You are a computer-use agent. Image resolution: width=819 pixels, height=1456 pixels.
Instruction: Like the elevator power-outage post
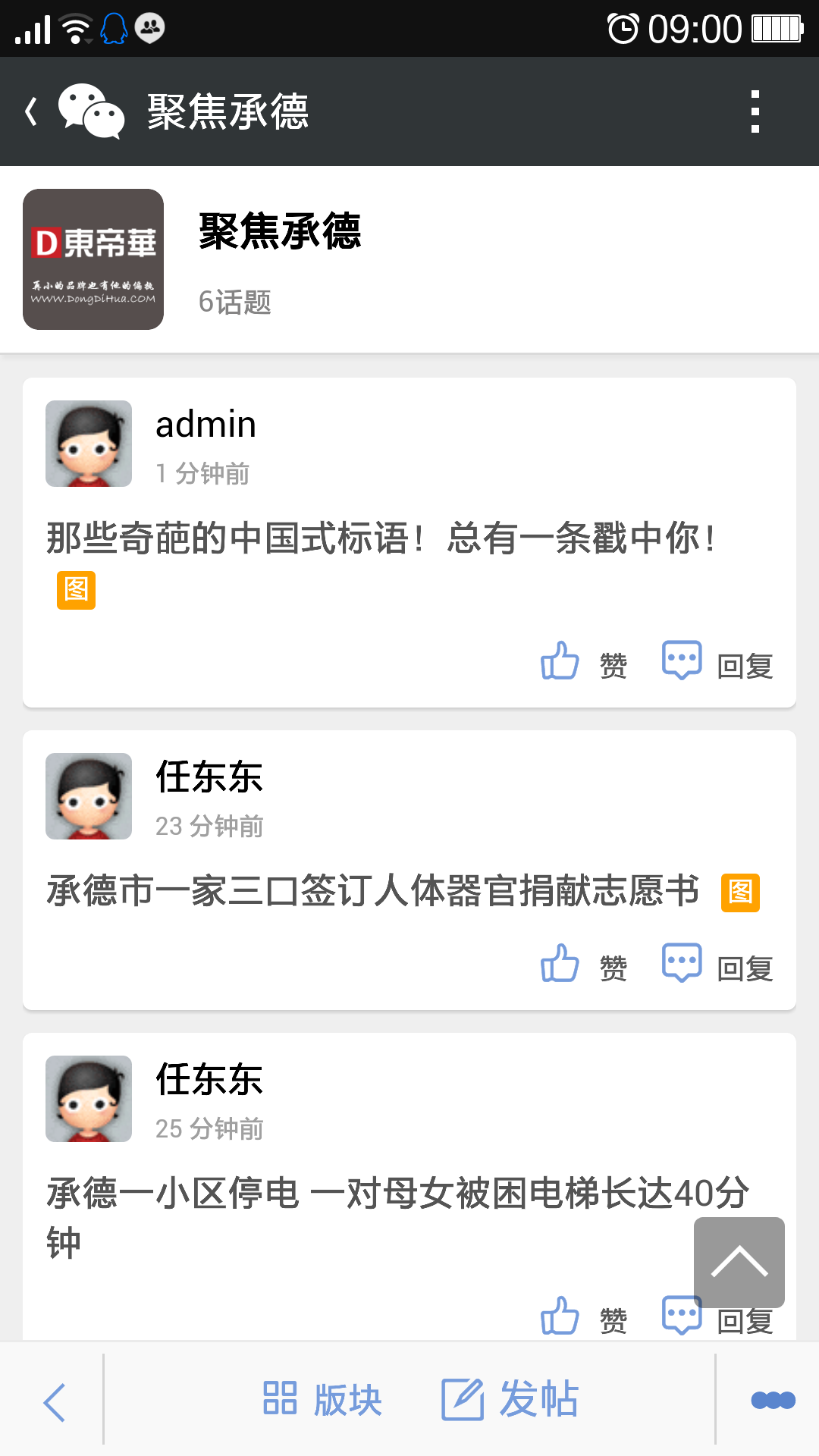(x=582, y=1318)
